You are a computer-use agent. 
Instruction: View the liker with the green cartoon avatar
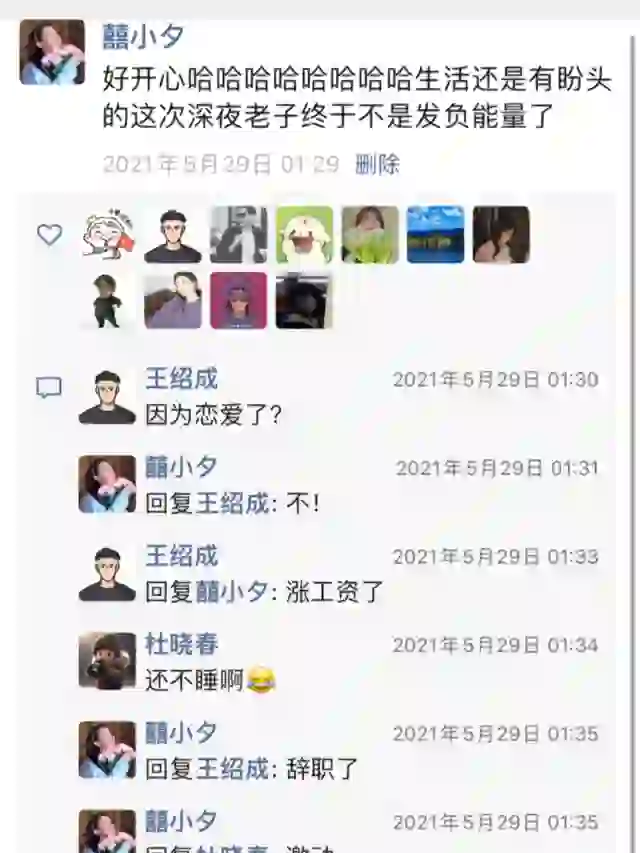pos(305,235)
